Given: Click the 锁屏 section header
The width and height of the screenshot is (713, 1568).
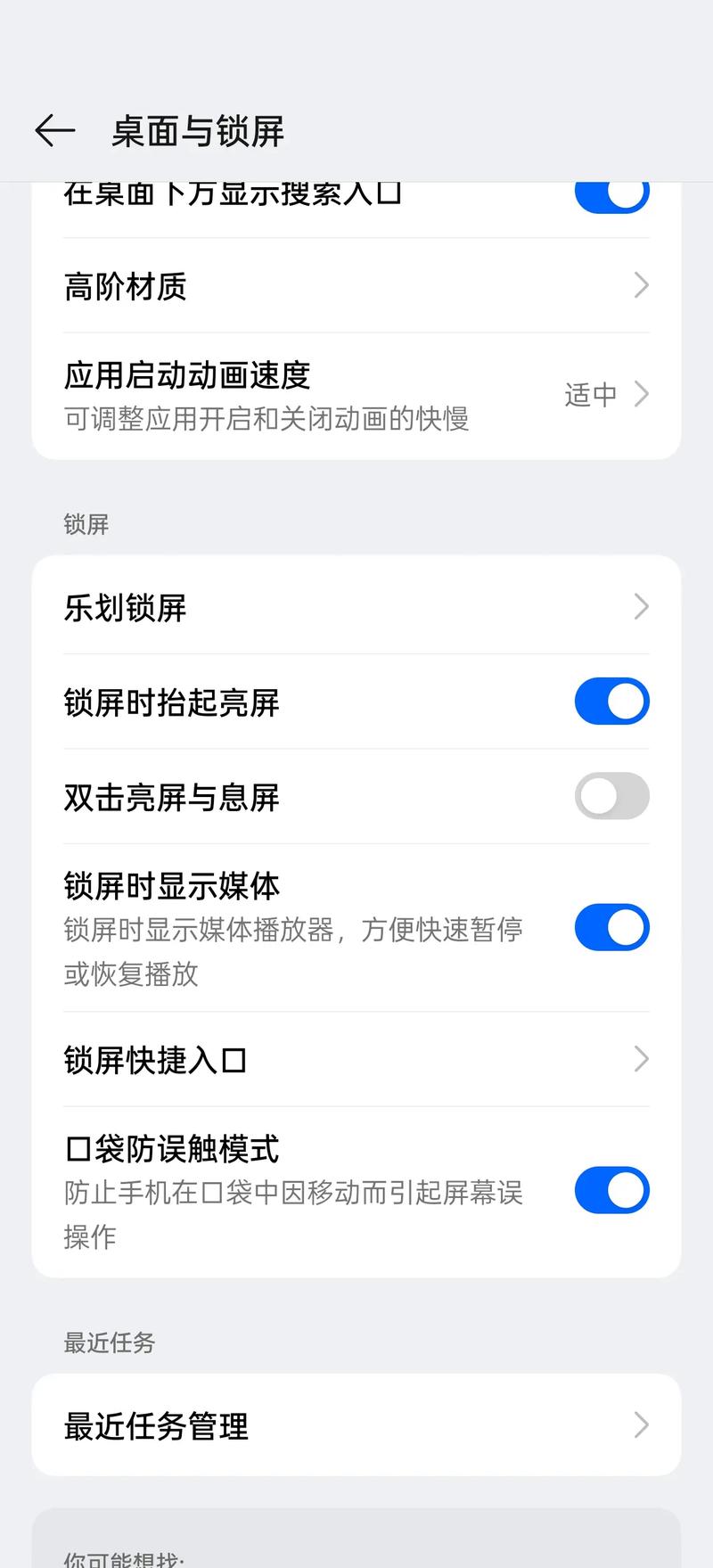Looking at the screenshot, I should tap(85, 524).
